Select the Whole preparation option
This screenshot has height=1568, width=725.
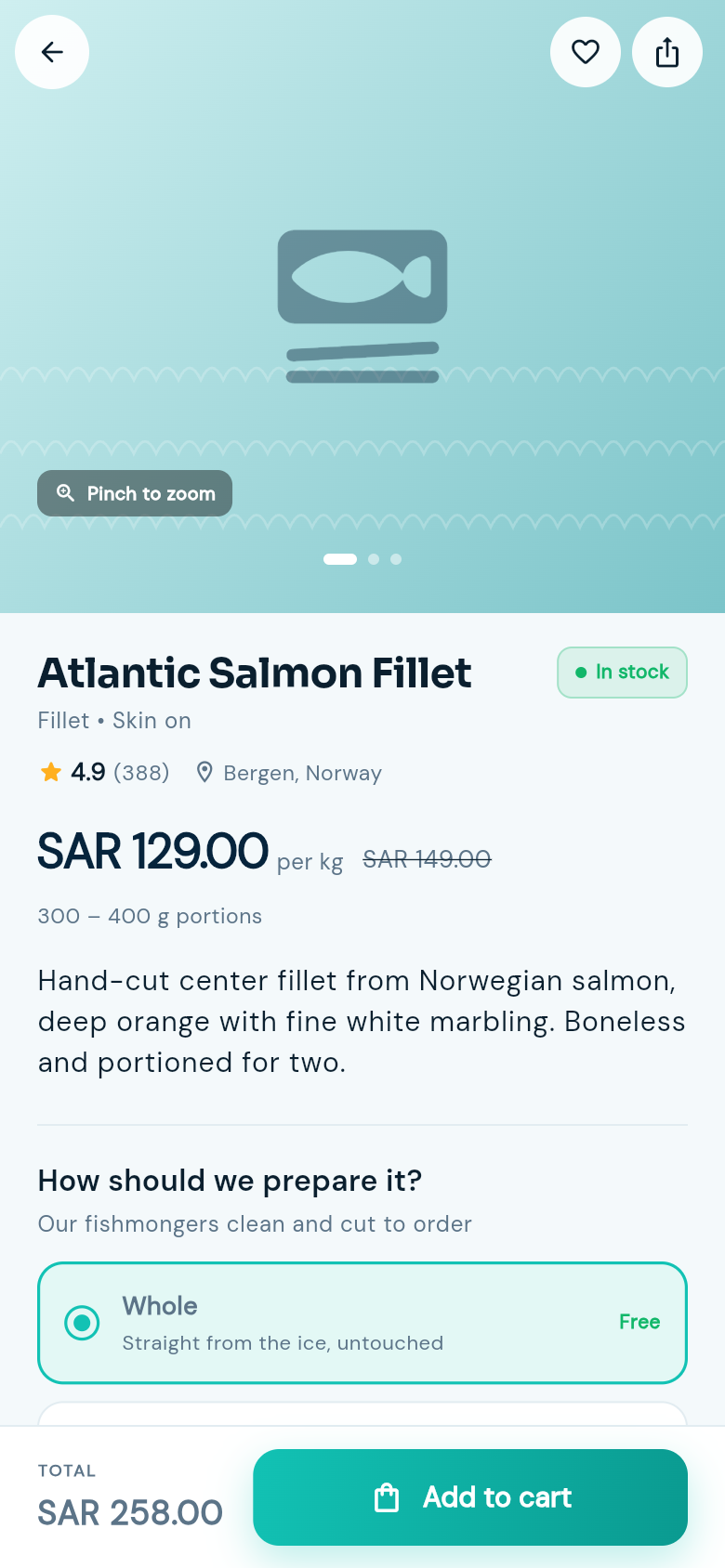pyautogui.click(x=362, y=1323)
